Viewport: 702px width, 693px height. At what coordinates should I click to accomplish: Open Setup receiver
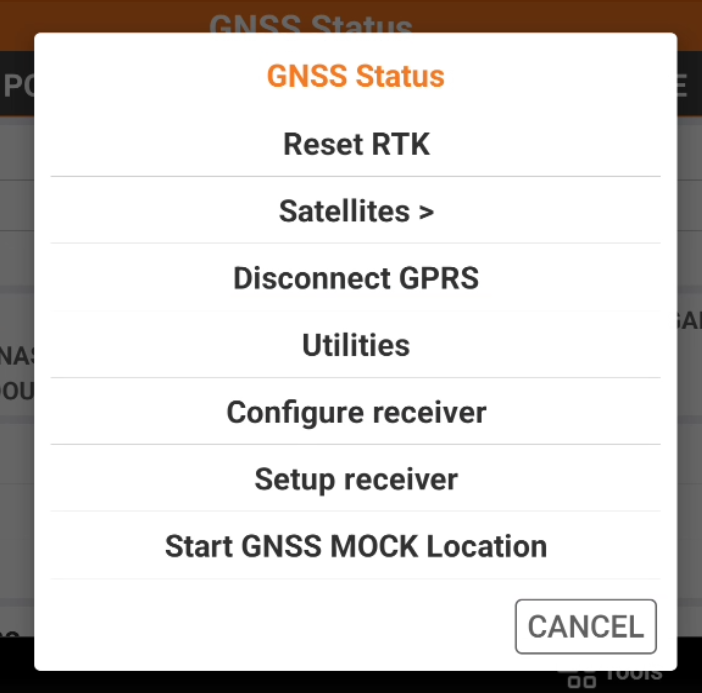[x=356, y=479]
